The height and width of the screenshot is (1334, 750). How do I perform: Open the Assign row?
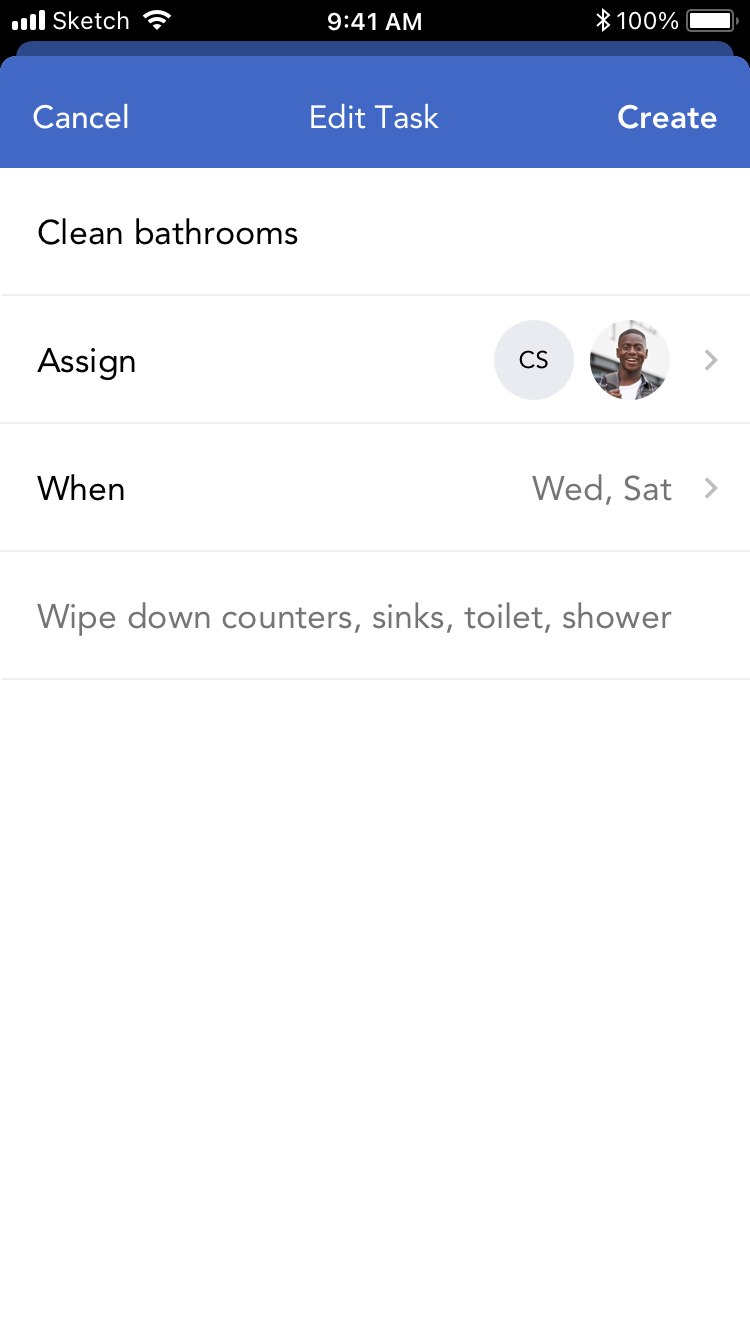375,360
